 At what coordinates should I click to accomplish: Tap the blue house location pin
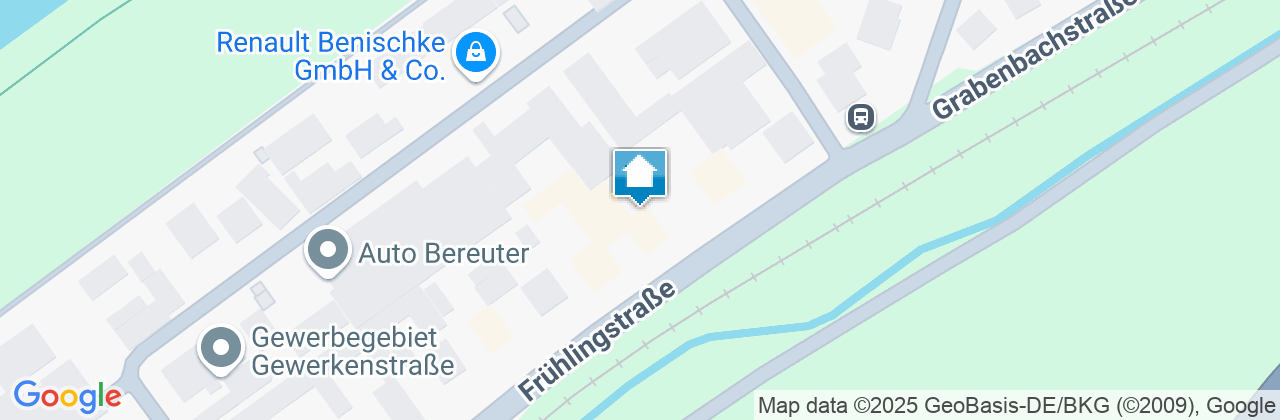coord(639,175)
